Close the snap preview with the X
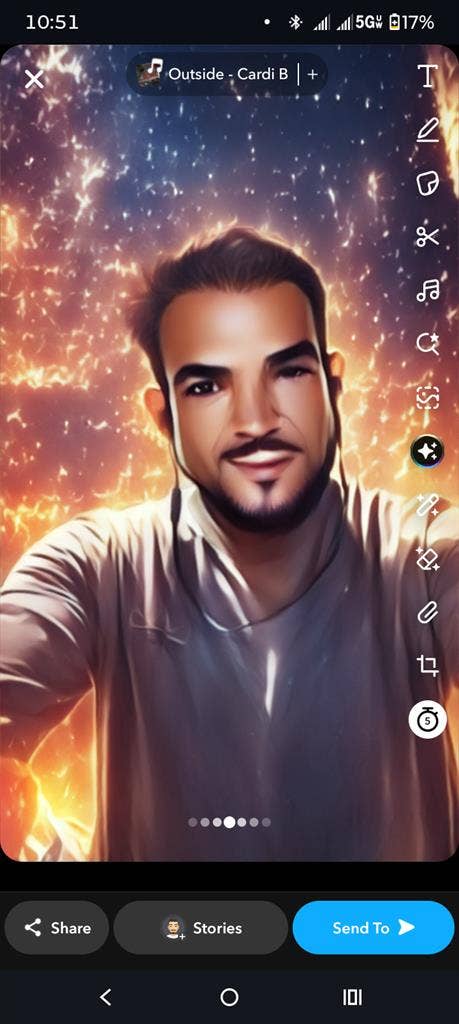 34,80
